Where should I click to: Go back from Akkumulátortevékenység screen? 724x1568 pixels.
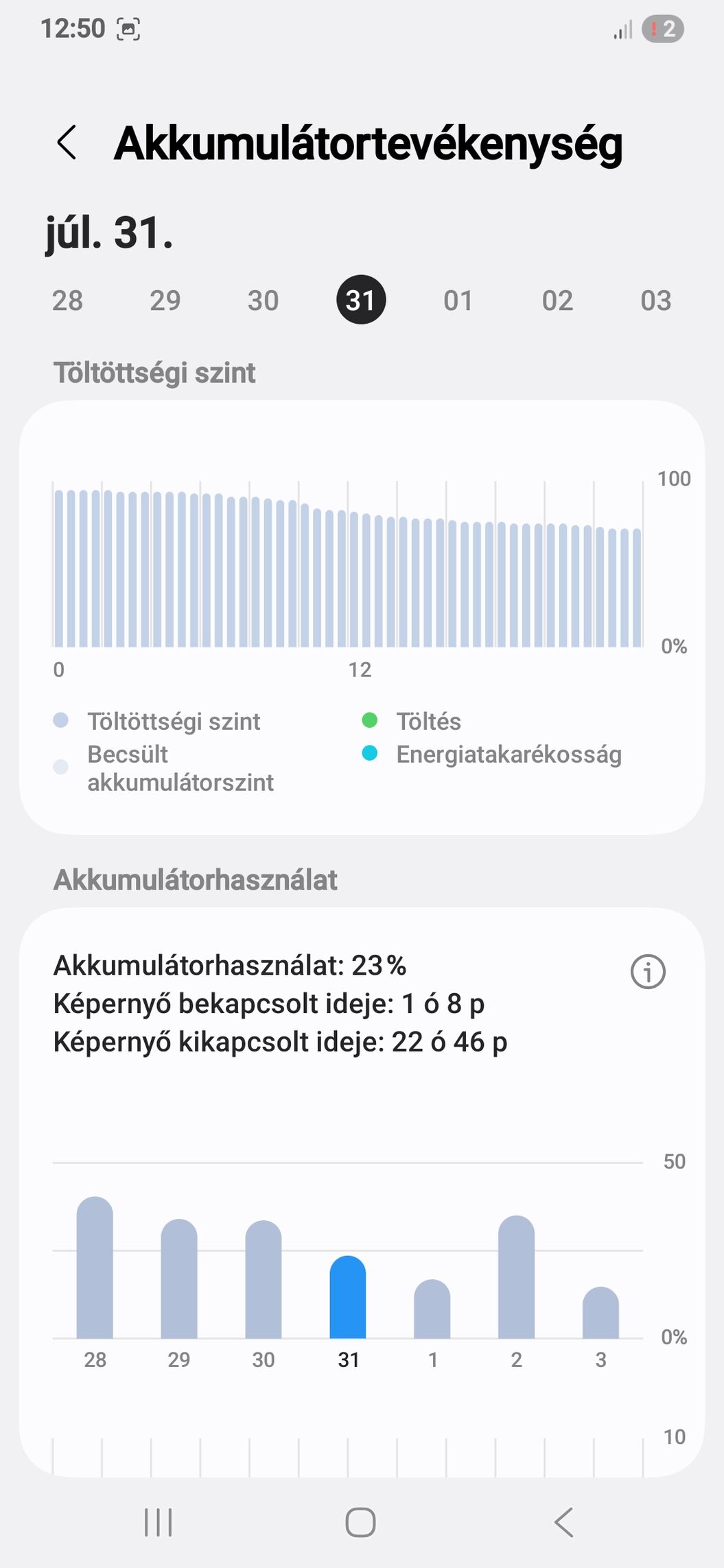[x=67, y=143]
